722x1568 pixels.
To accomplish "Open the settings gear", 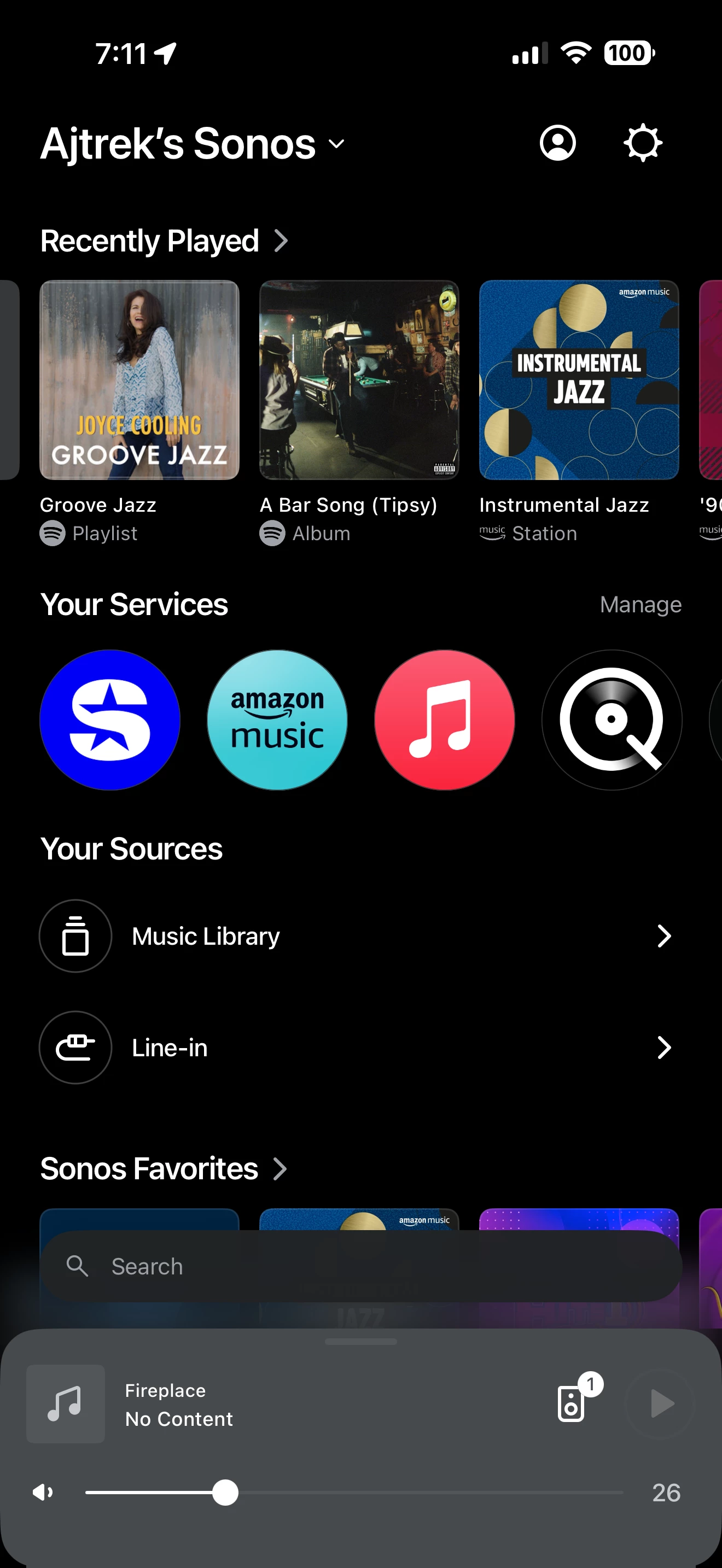I will (x=642, y=144).
